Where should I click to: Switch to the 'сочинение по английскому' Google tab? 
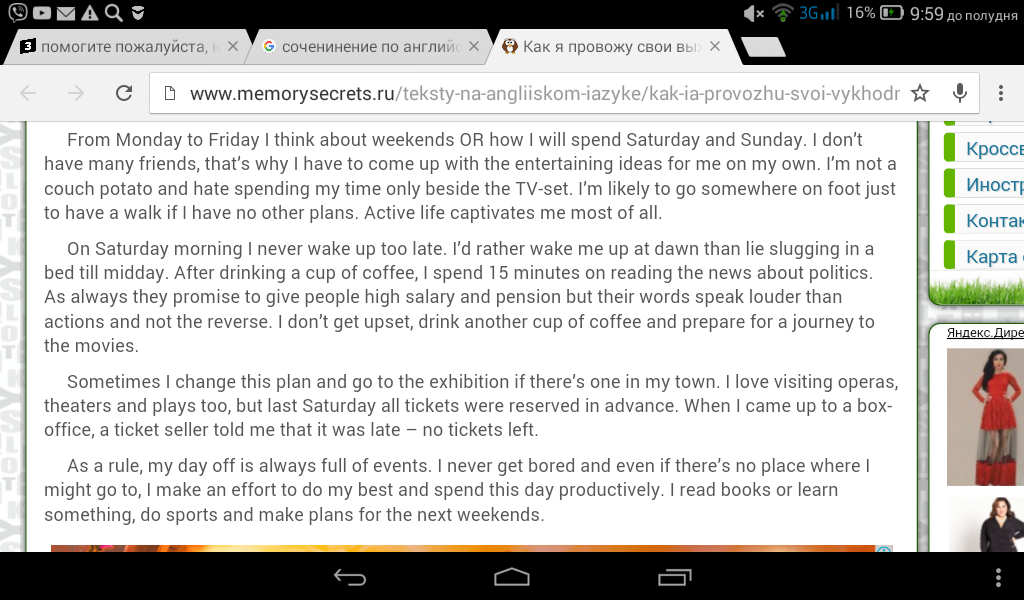coord(365,46)
